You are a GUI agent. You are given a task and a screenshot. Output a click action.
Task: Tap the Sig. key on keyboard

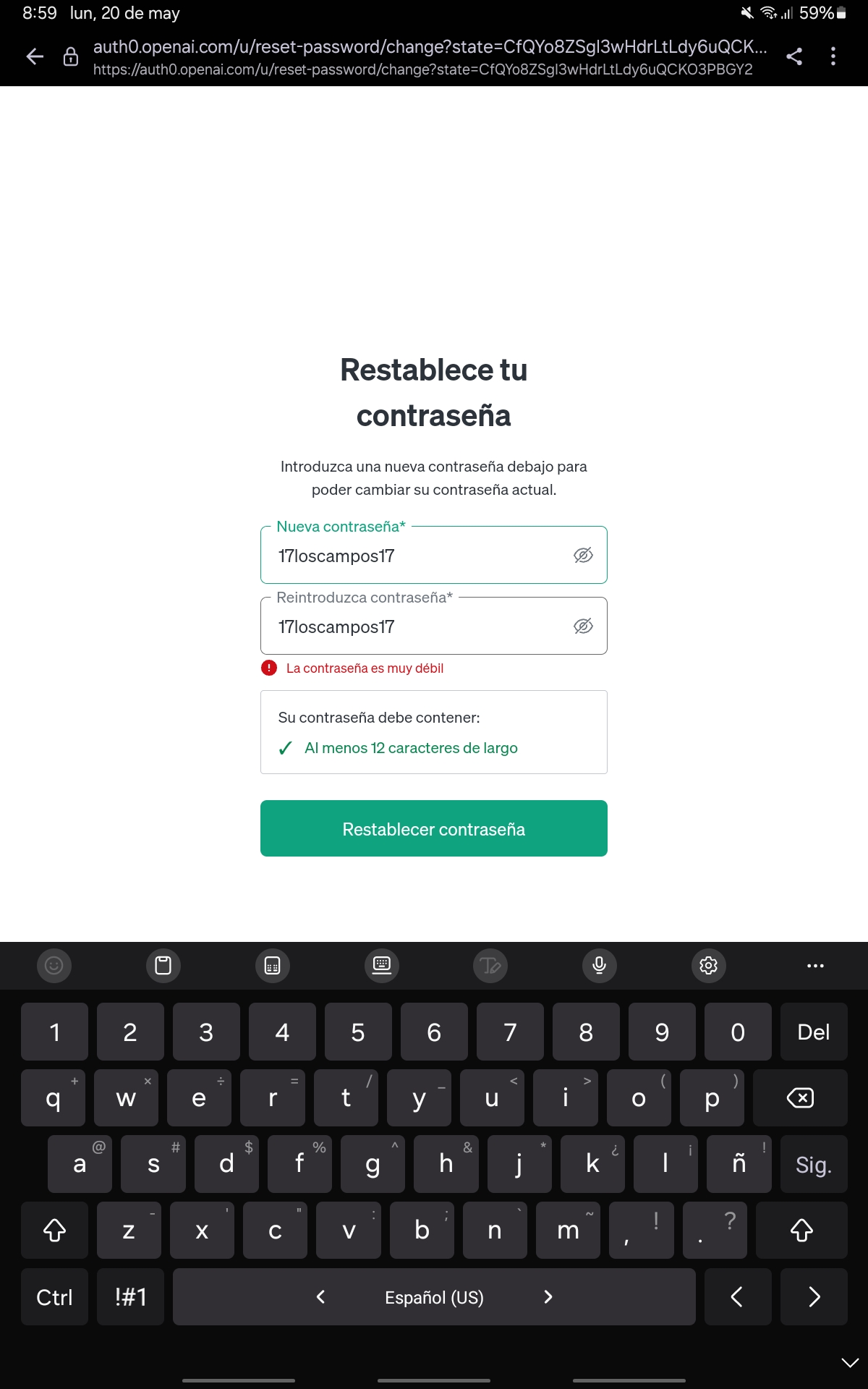click(x=814, y=1164)
